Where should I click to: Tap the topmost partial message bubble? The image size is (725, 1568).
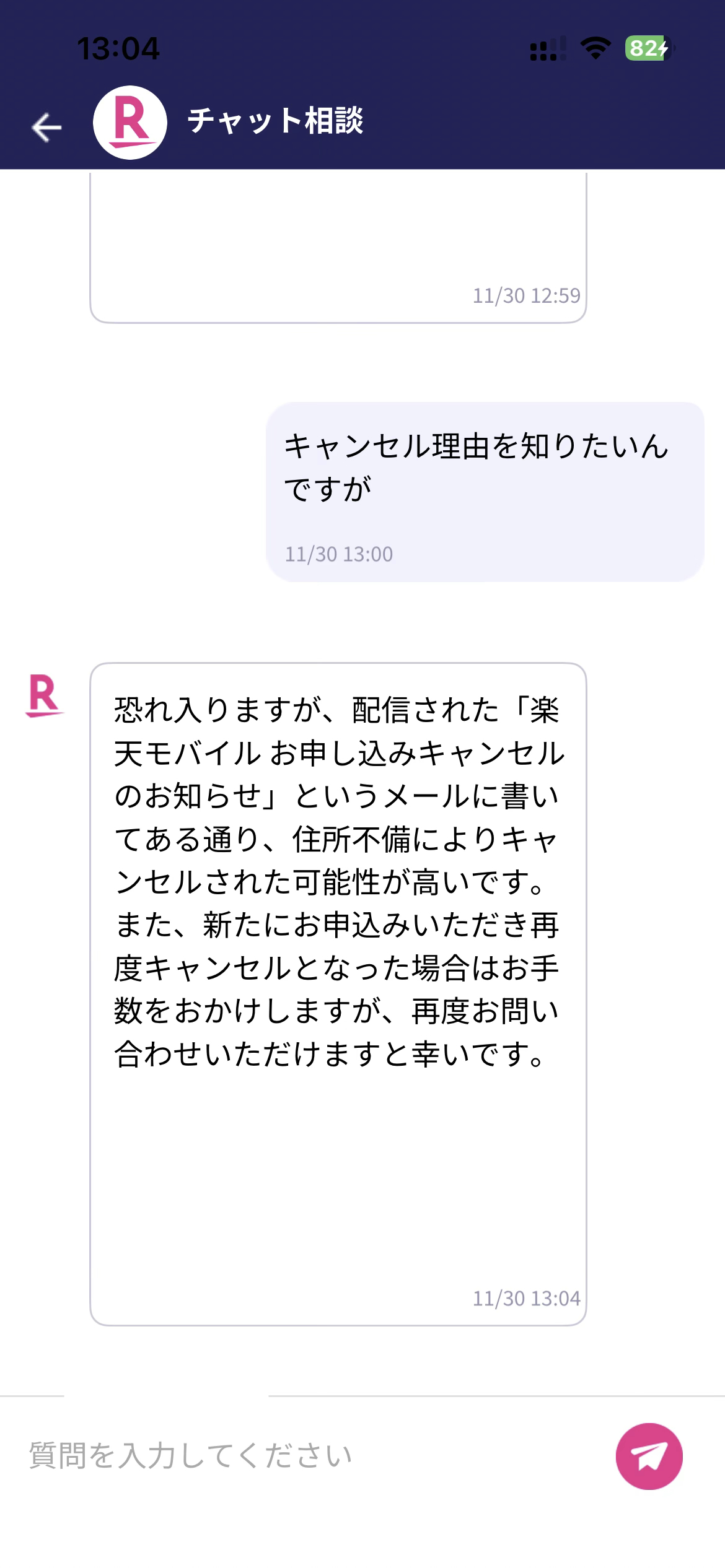341,248
